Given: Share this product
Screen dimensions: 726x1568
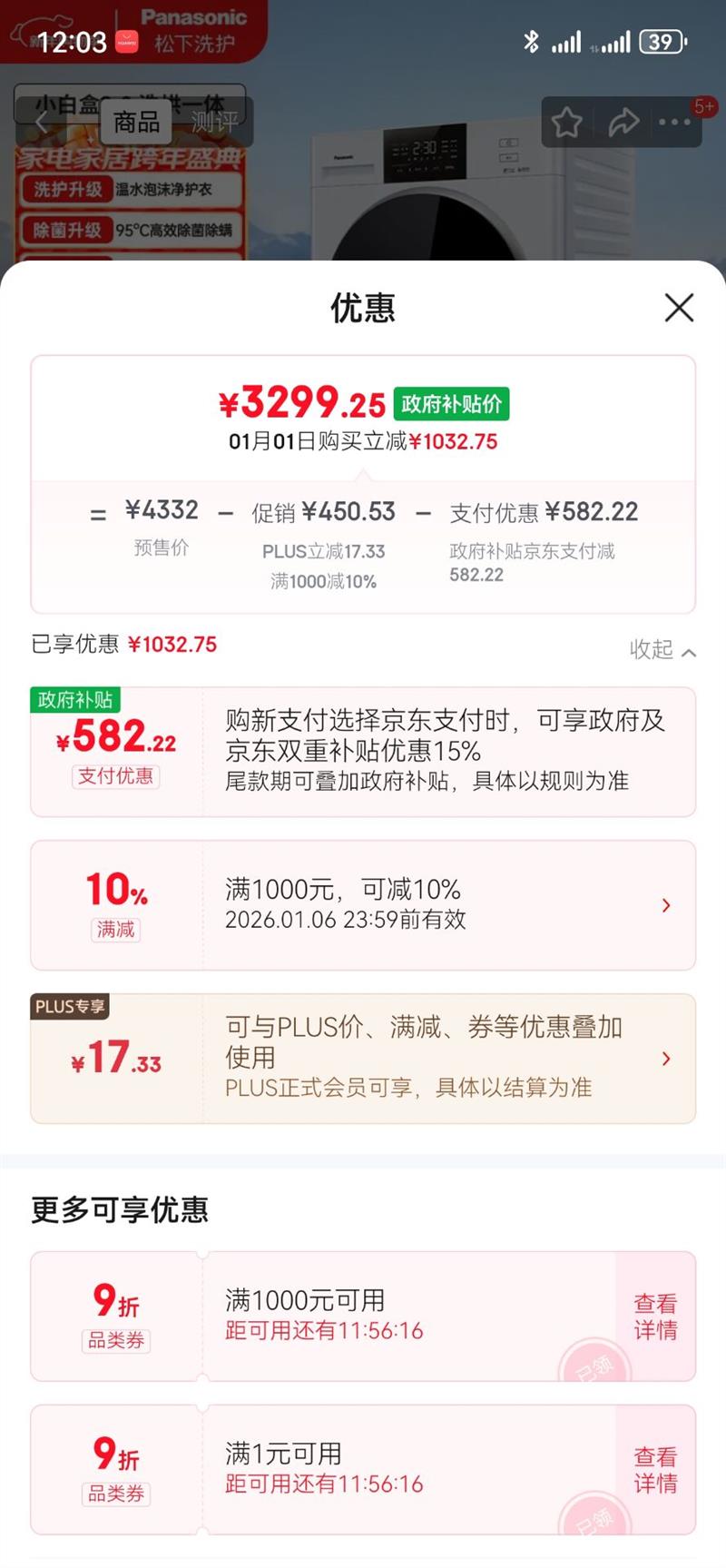Looking at the screenshot, I should tap(623, 122).
